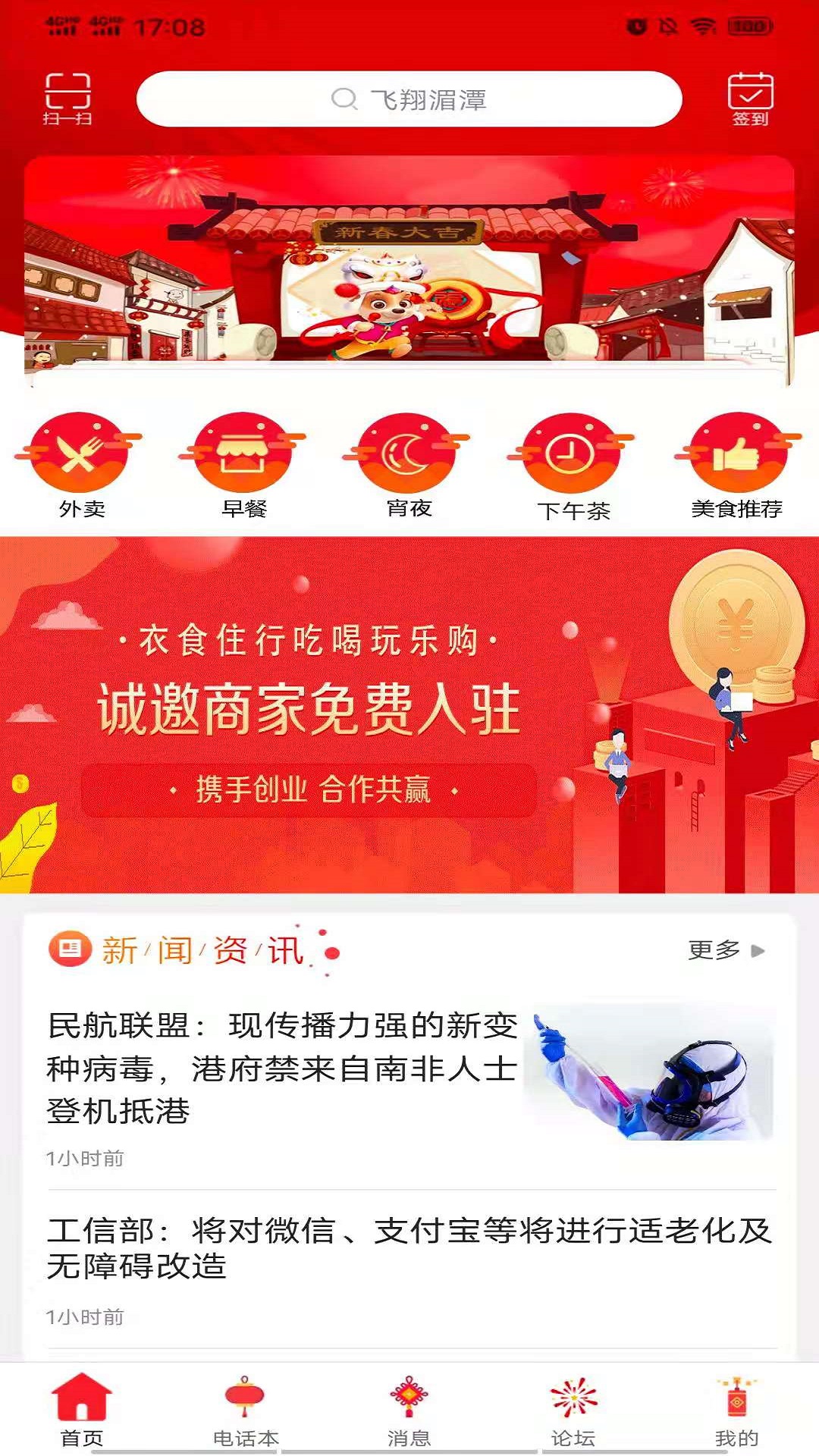Read the 民航联盟 news article
The width and height of the screenshot is (819, 1456).
click(282, 1068)
